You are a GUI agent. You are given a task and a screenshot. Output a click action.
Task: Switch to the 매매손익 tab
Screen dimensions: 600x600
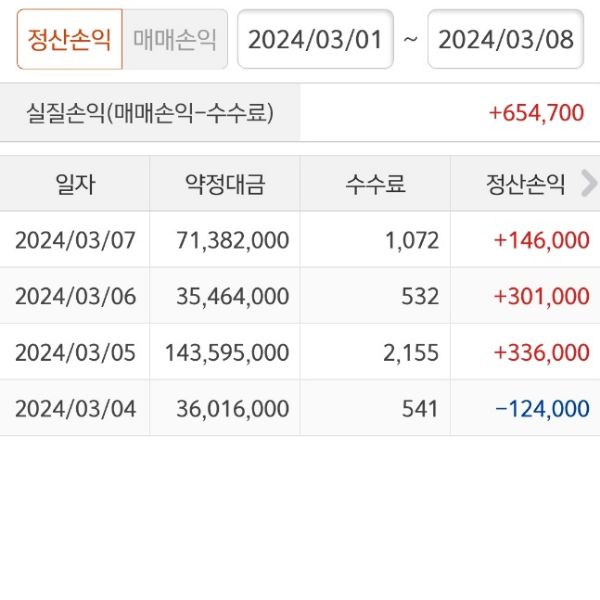(175, 40)
